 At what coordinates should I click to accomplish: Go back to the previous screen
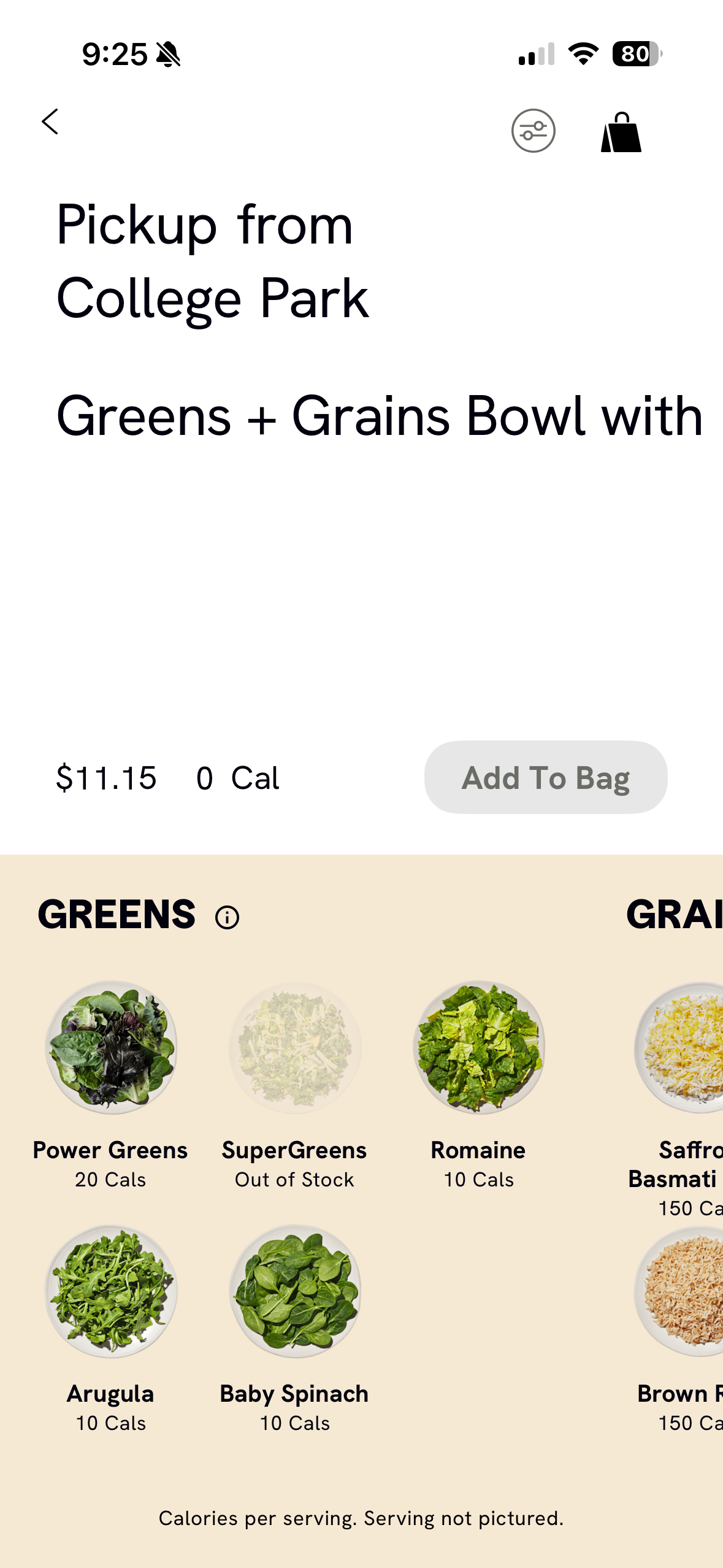(x=50, y=121)
